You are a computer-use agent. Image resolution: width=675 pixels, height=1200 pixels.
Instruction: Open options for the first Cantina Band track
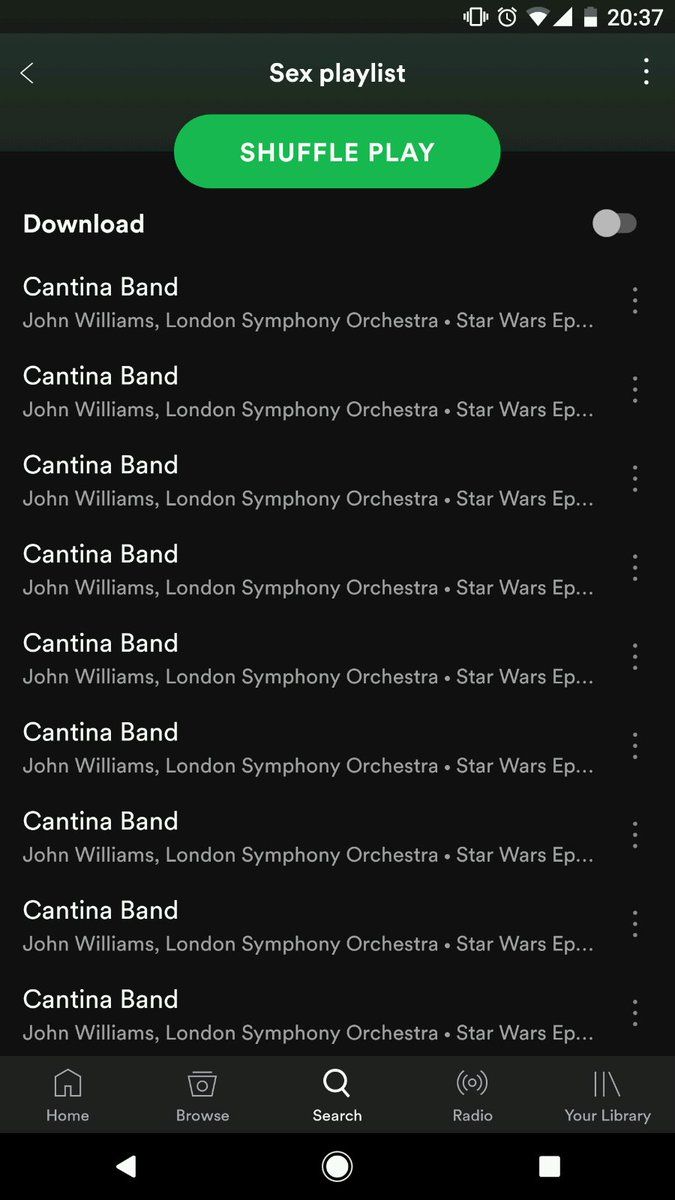pyautogui.click(x=634, y=301)
